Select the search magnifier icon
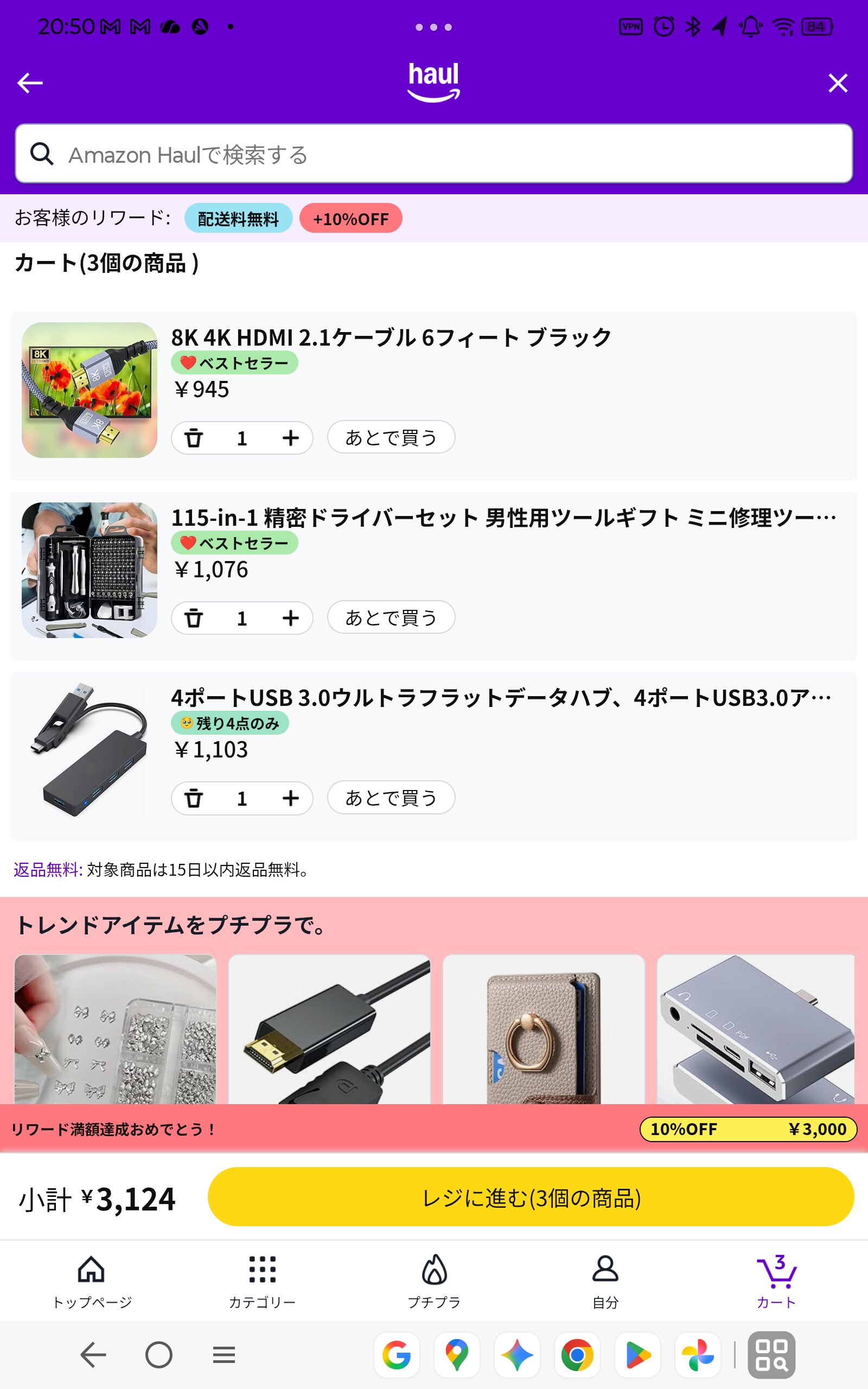This screenshot has height=1389, width=868. tap(43, 154)
